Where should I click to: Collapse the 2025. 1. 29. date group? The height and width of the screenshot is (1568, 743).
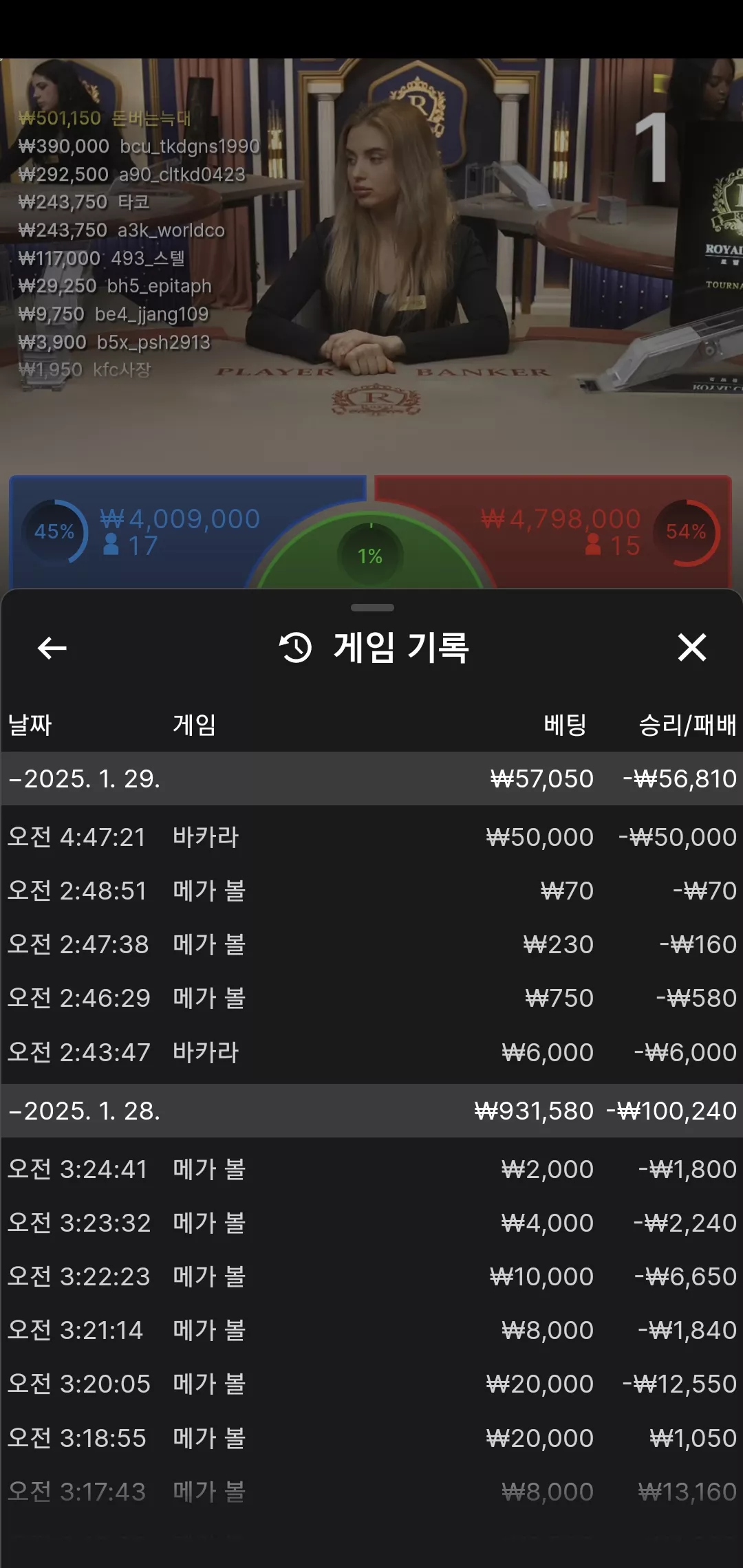coord(371,778)
